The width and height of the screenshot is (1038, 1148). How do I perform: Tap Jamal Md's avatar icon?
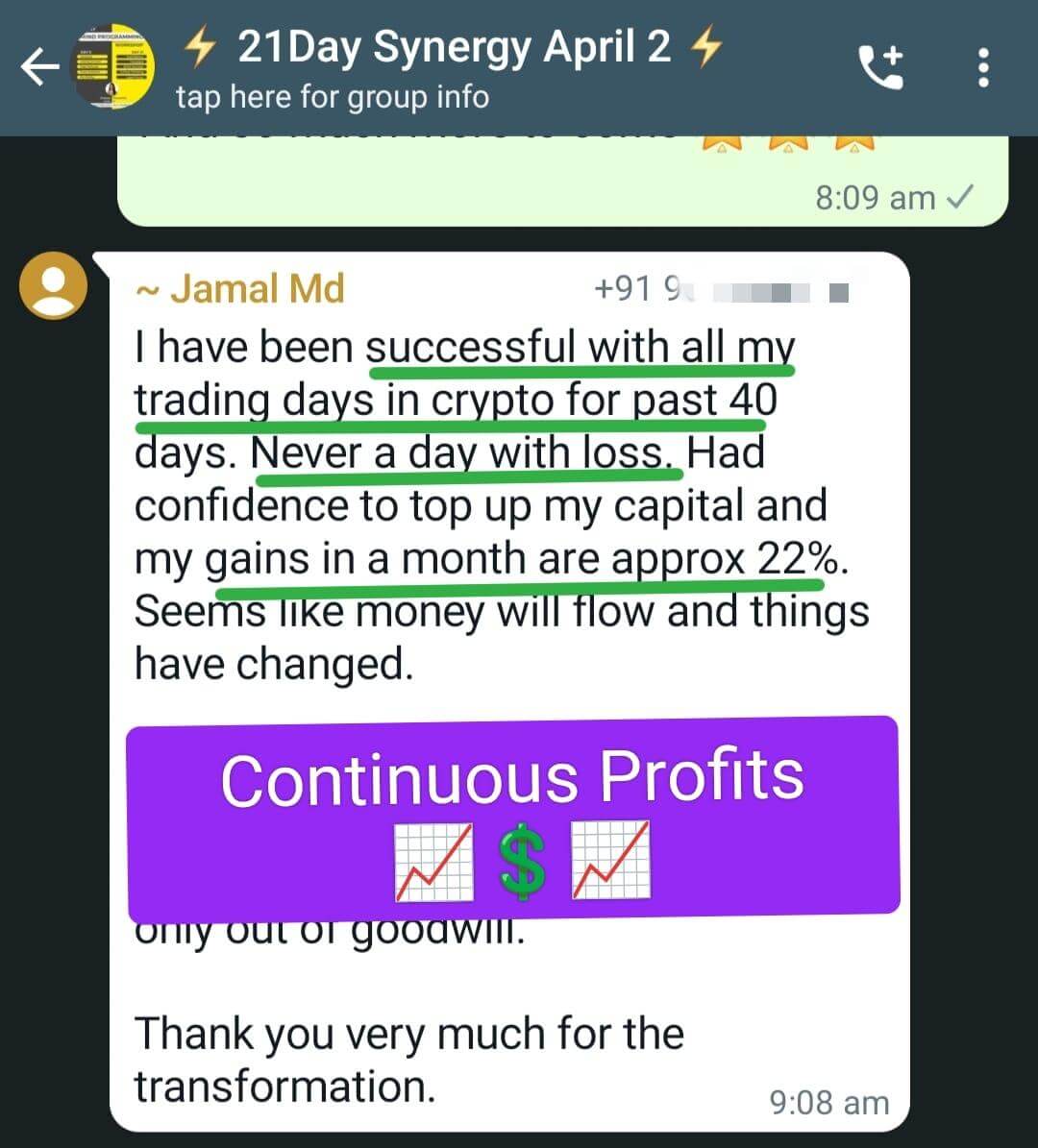click(x=53, y=285)
